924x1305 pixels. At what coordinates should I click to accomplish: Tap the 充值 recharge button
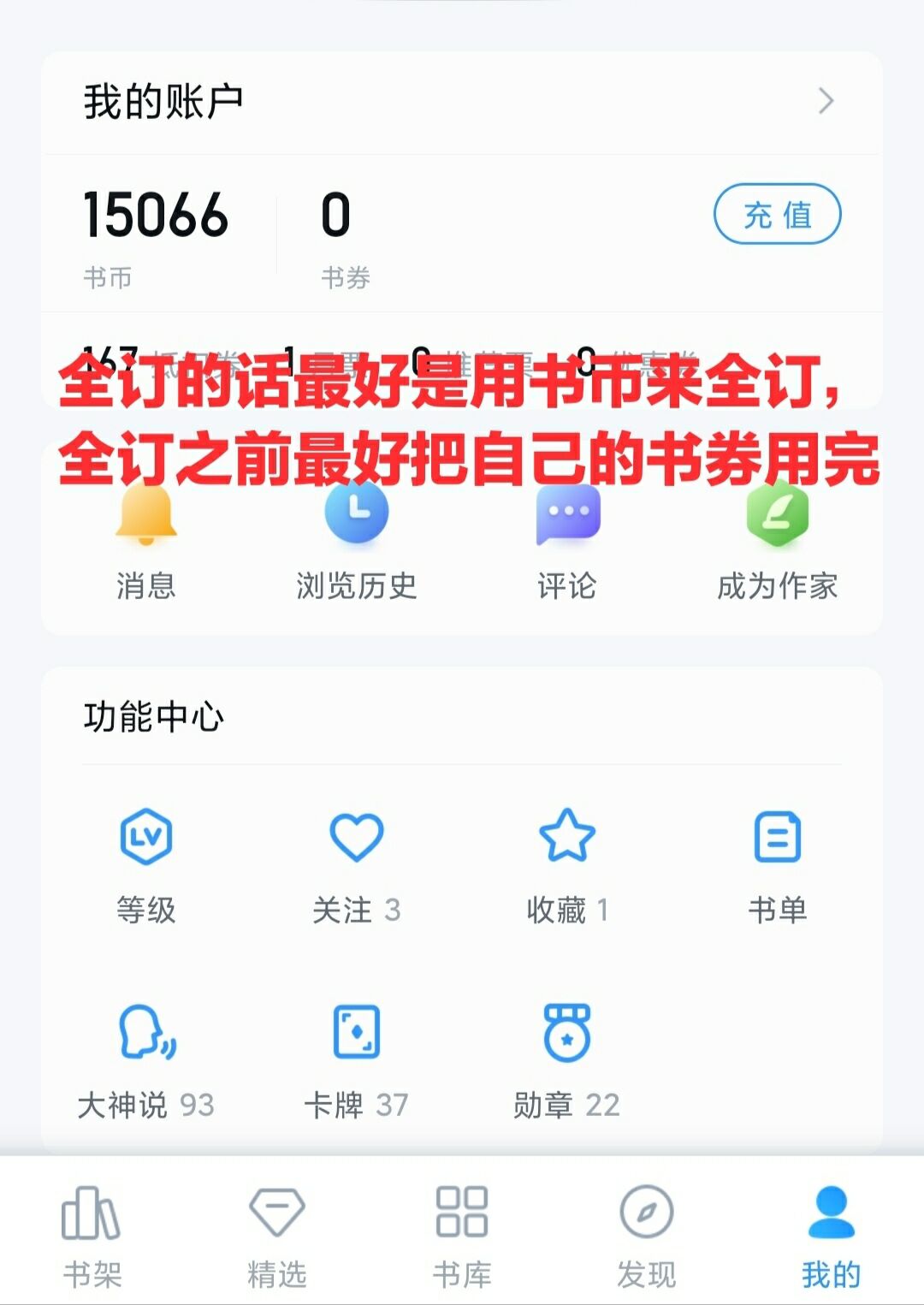pos(777,214)
